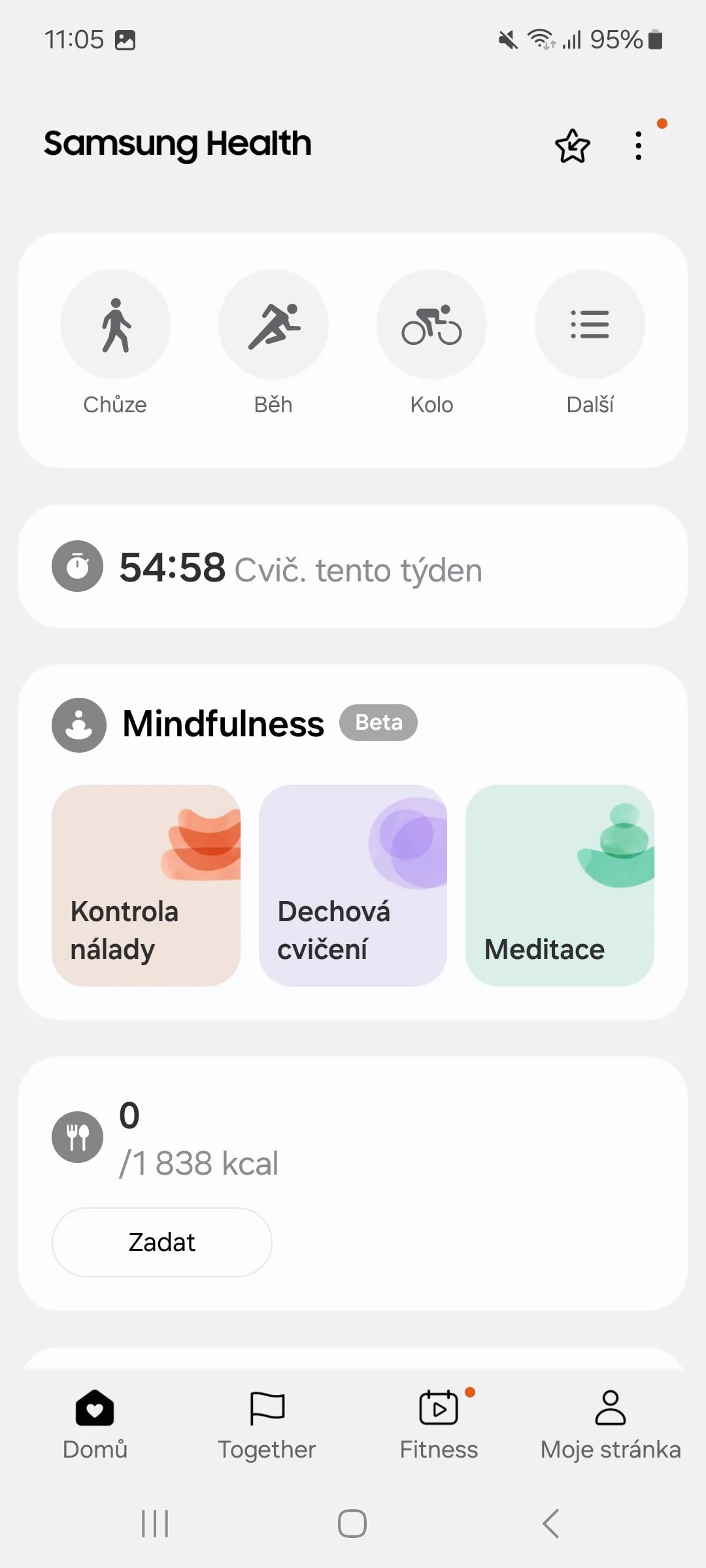This screenshot has width=706, height=1568.
Task: Open the Cvič. tento týden card
Action: tap(353, 567)
